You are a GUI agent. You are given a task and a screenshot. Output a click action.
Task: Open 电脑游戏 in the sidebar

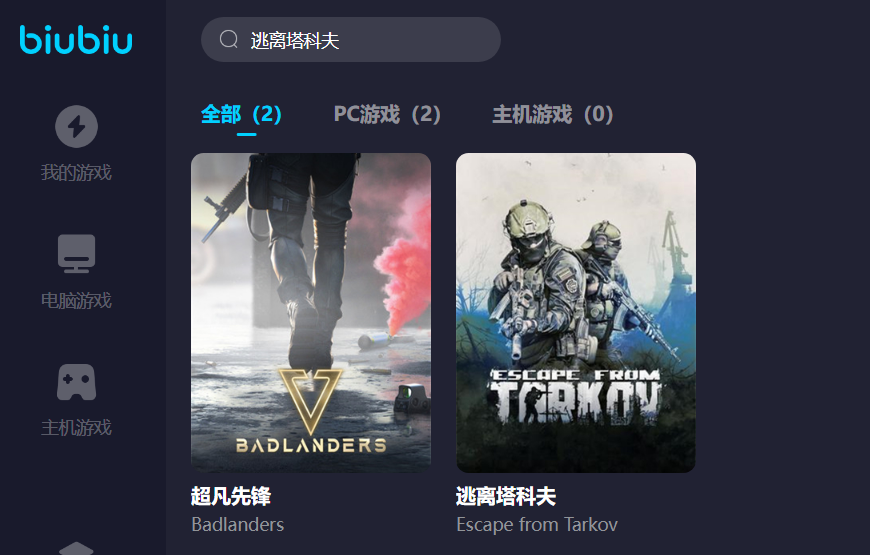click(x=76, y=271)
